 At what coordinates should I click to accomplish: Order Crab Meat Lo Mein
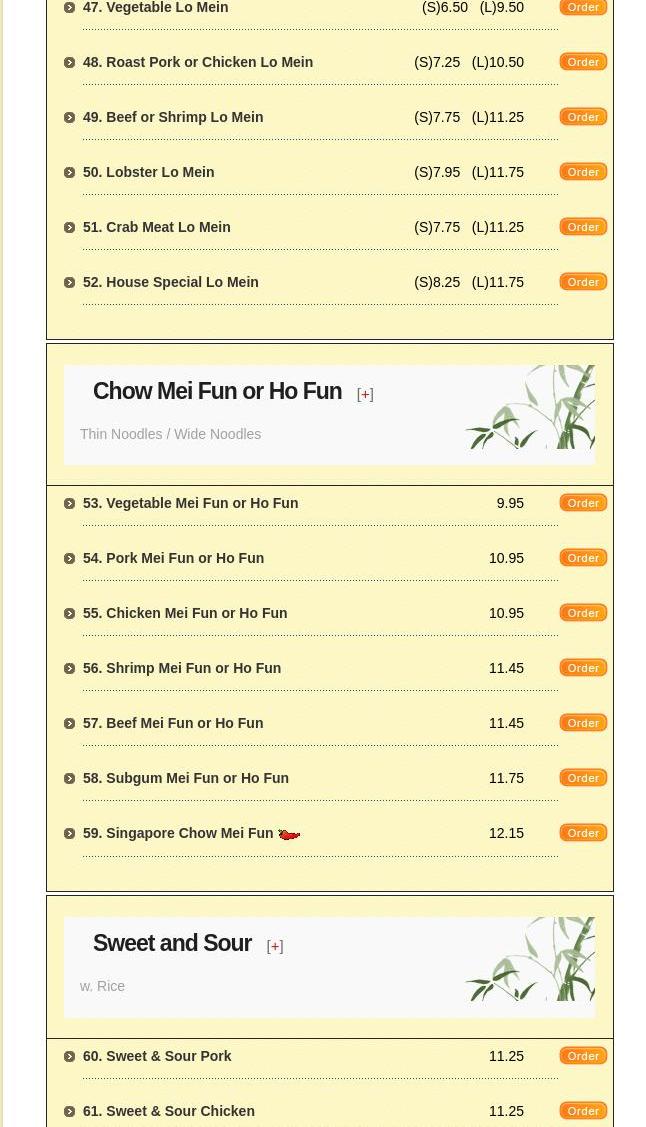point(583,227)
